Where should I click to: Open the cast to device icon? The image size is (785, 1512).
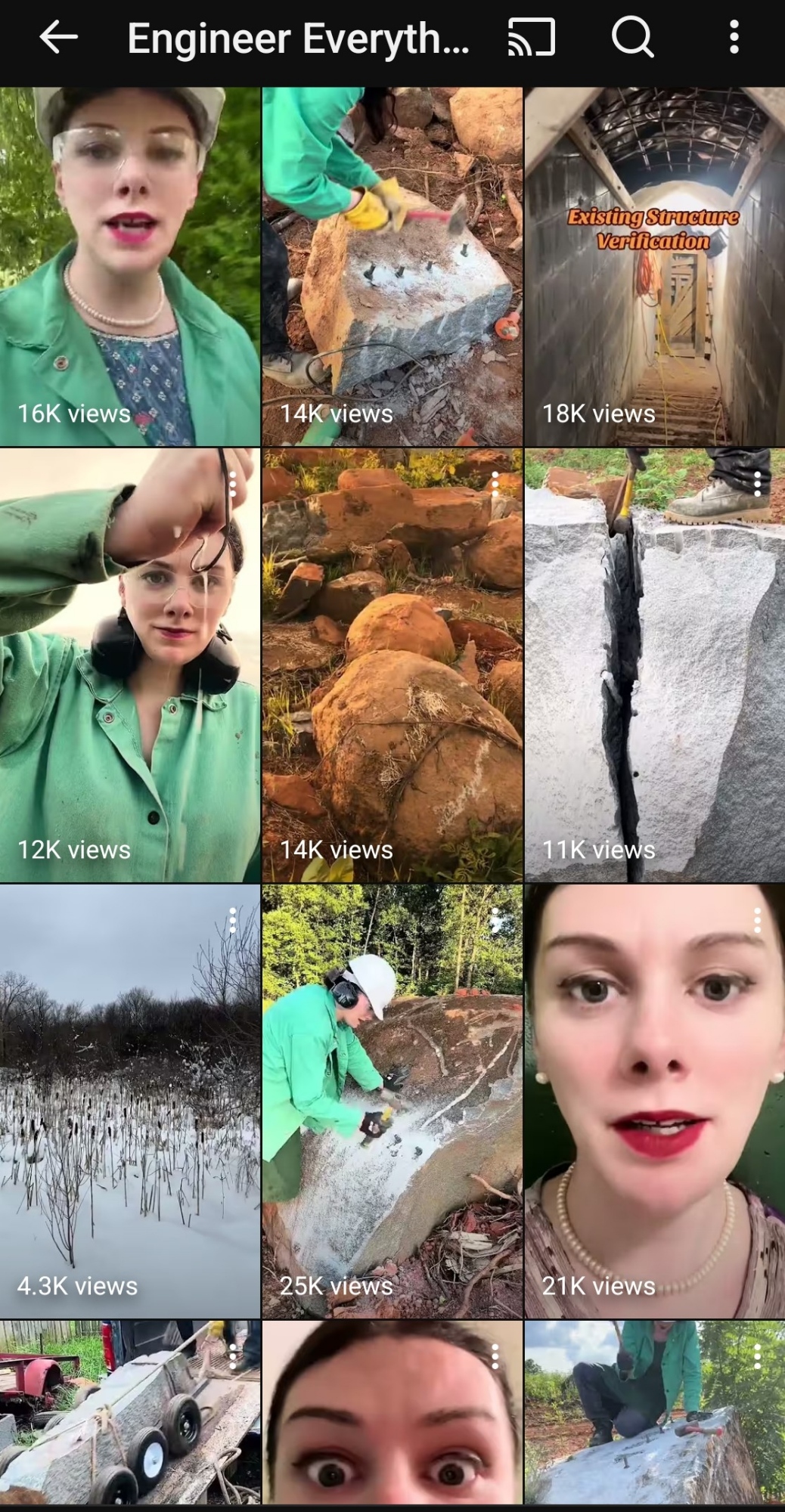coord(532,37)
